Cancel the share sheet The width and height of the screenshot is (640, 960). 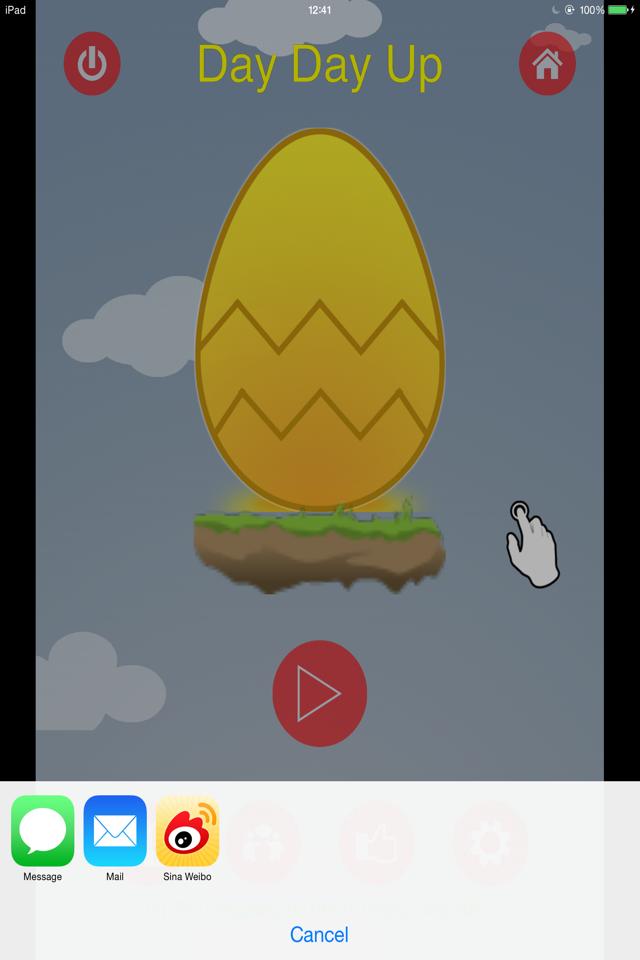[319, 934]
